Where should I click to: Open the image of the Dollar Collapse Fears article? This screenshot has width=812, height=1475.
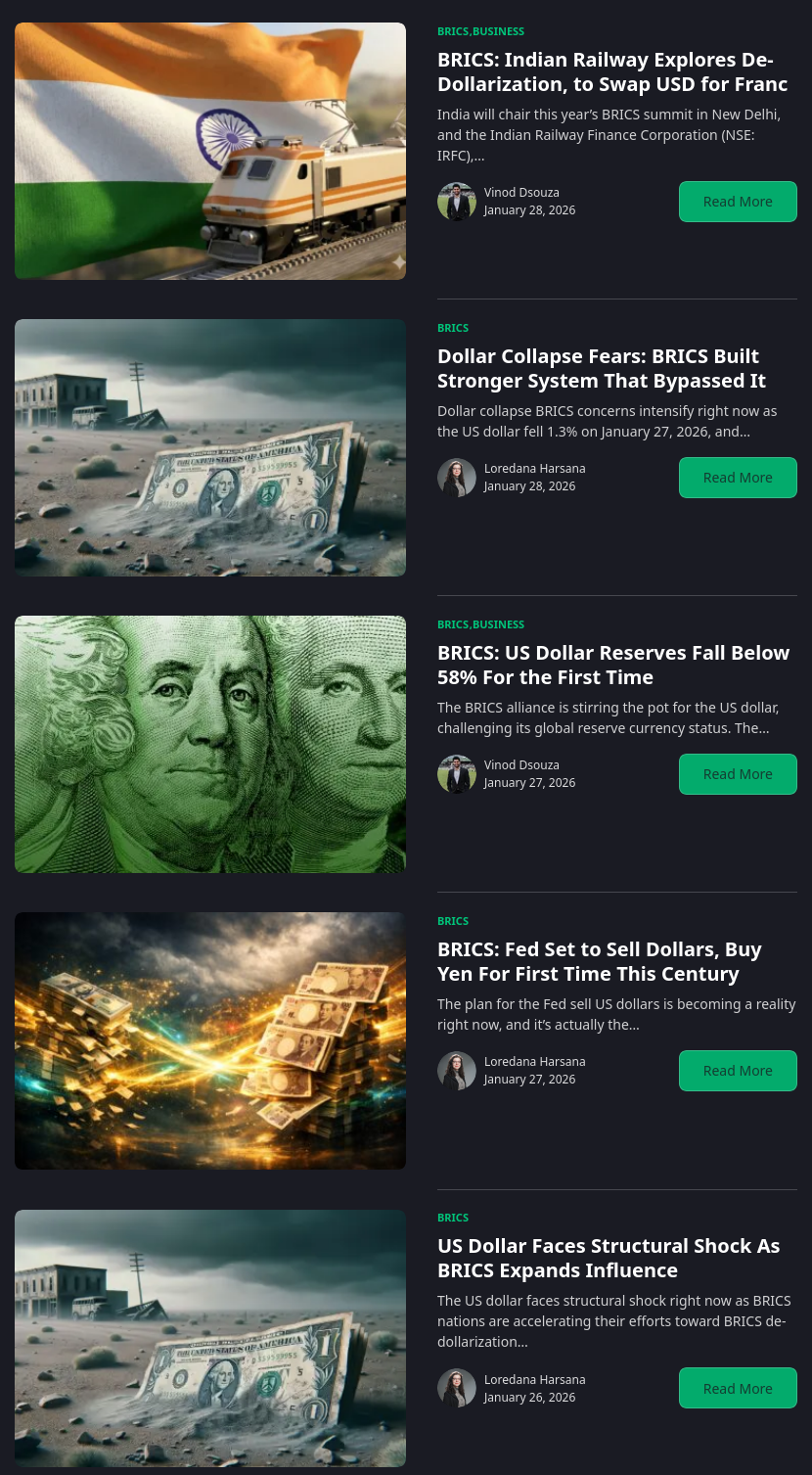point(210,447)
